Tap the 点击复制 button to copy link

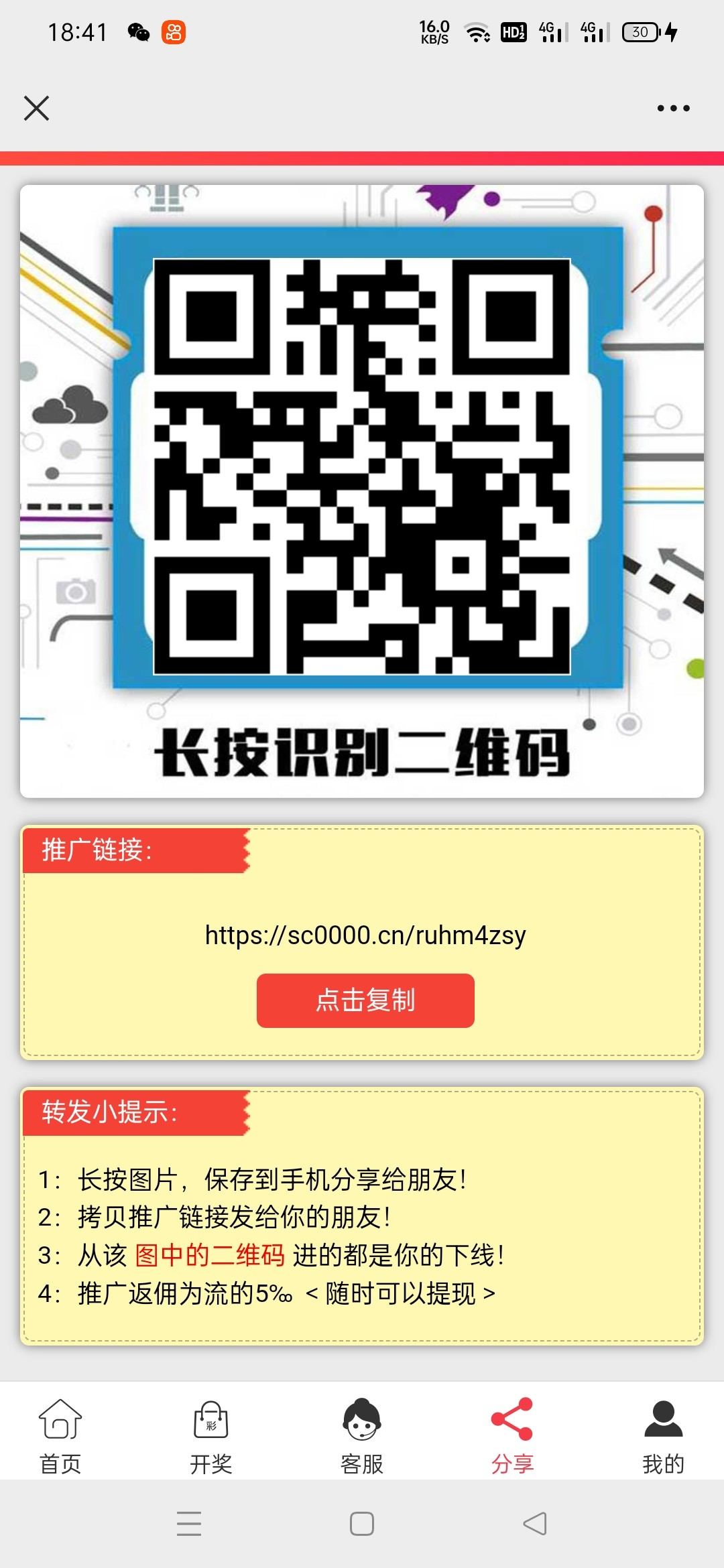click(365, 1000)
